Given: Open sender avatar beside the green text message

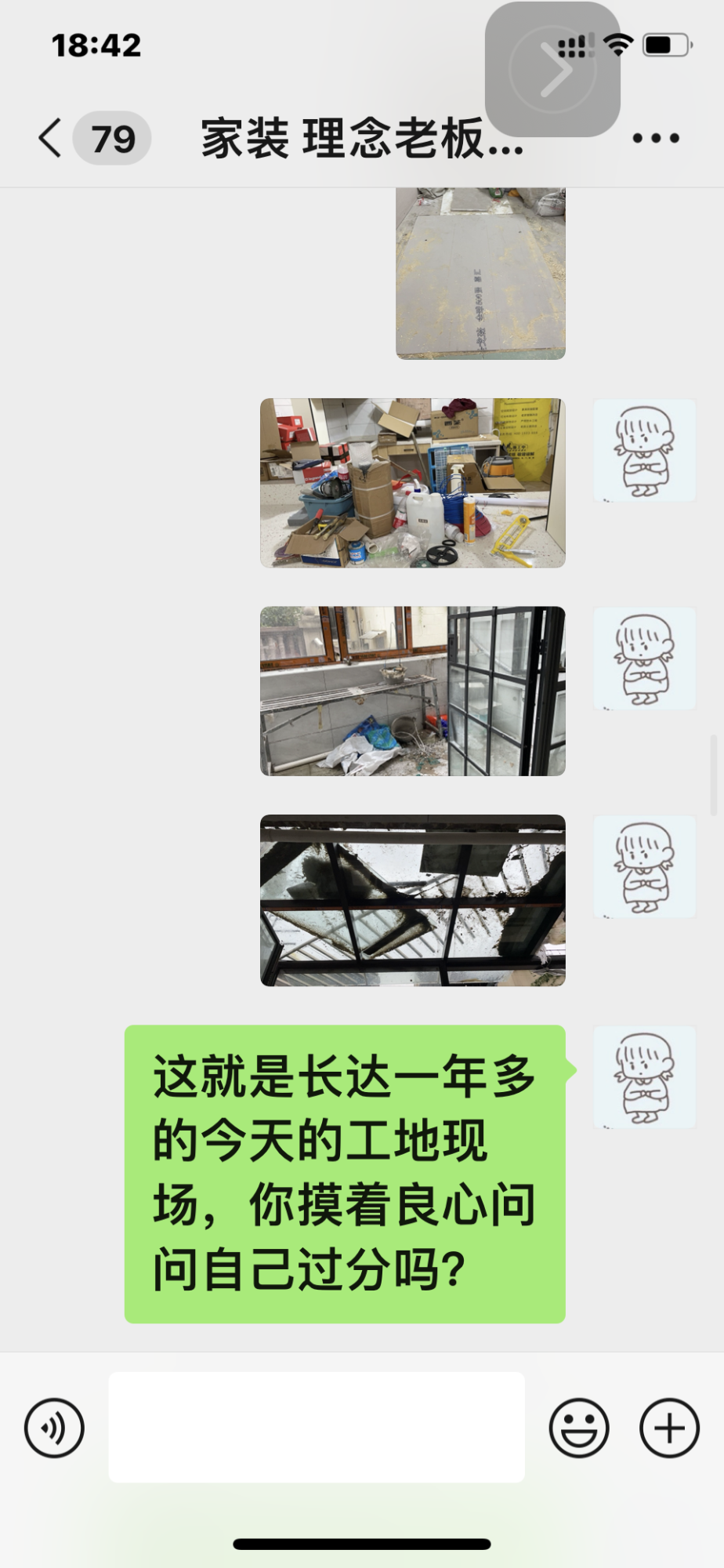Looking at the screenshot, I should (644, 1076).
